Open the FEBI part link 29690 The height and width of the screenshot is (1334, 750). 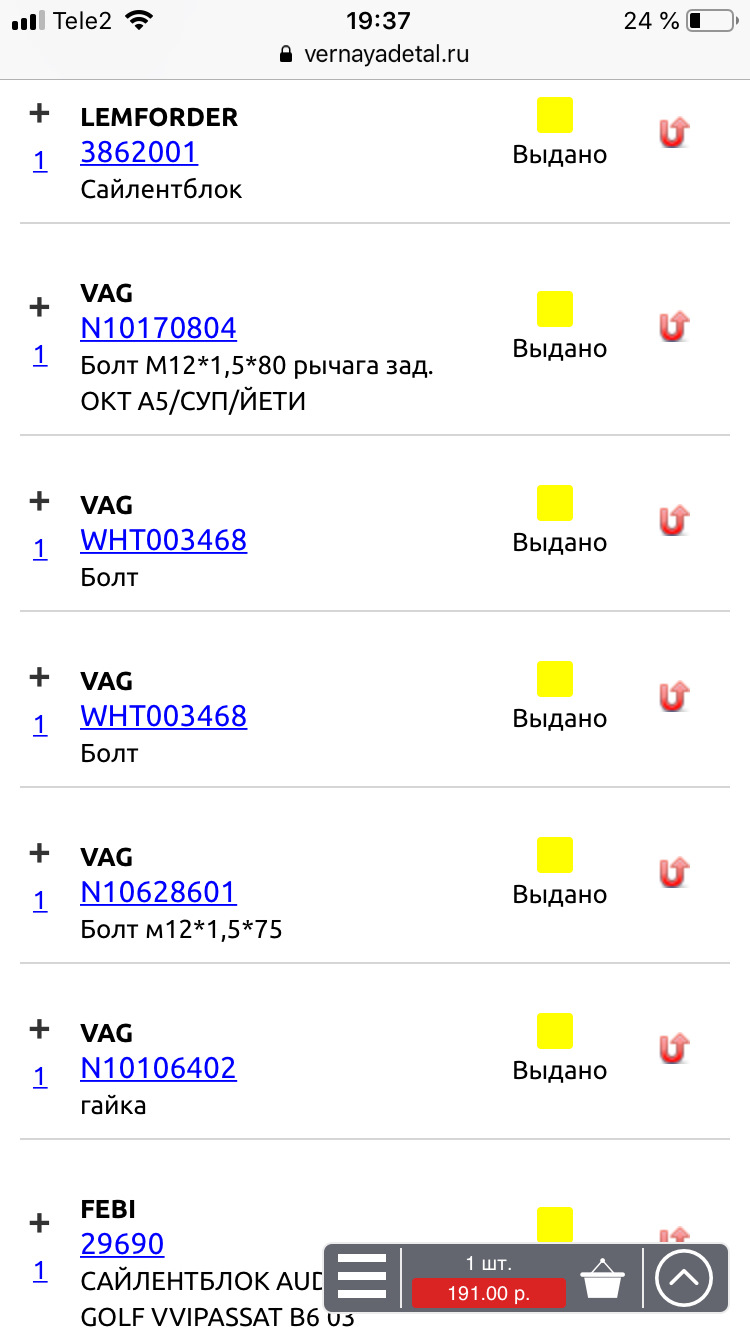click(122, 1243)
